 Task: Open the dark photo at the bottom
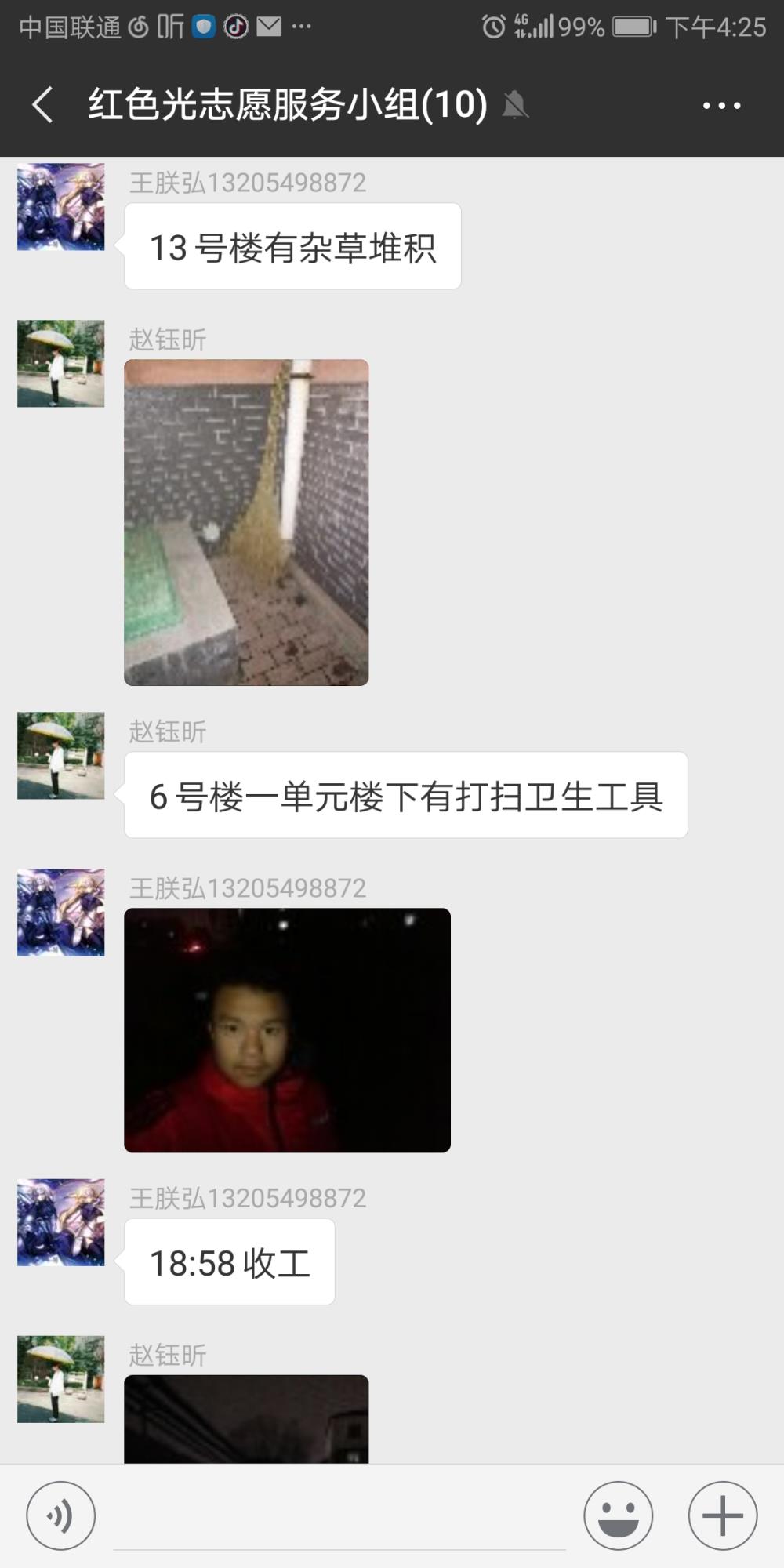(x=246, y=1419)
